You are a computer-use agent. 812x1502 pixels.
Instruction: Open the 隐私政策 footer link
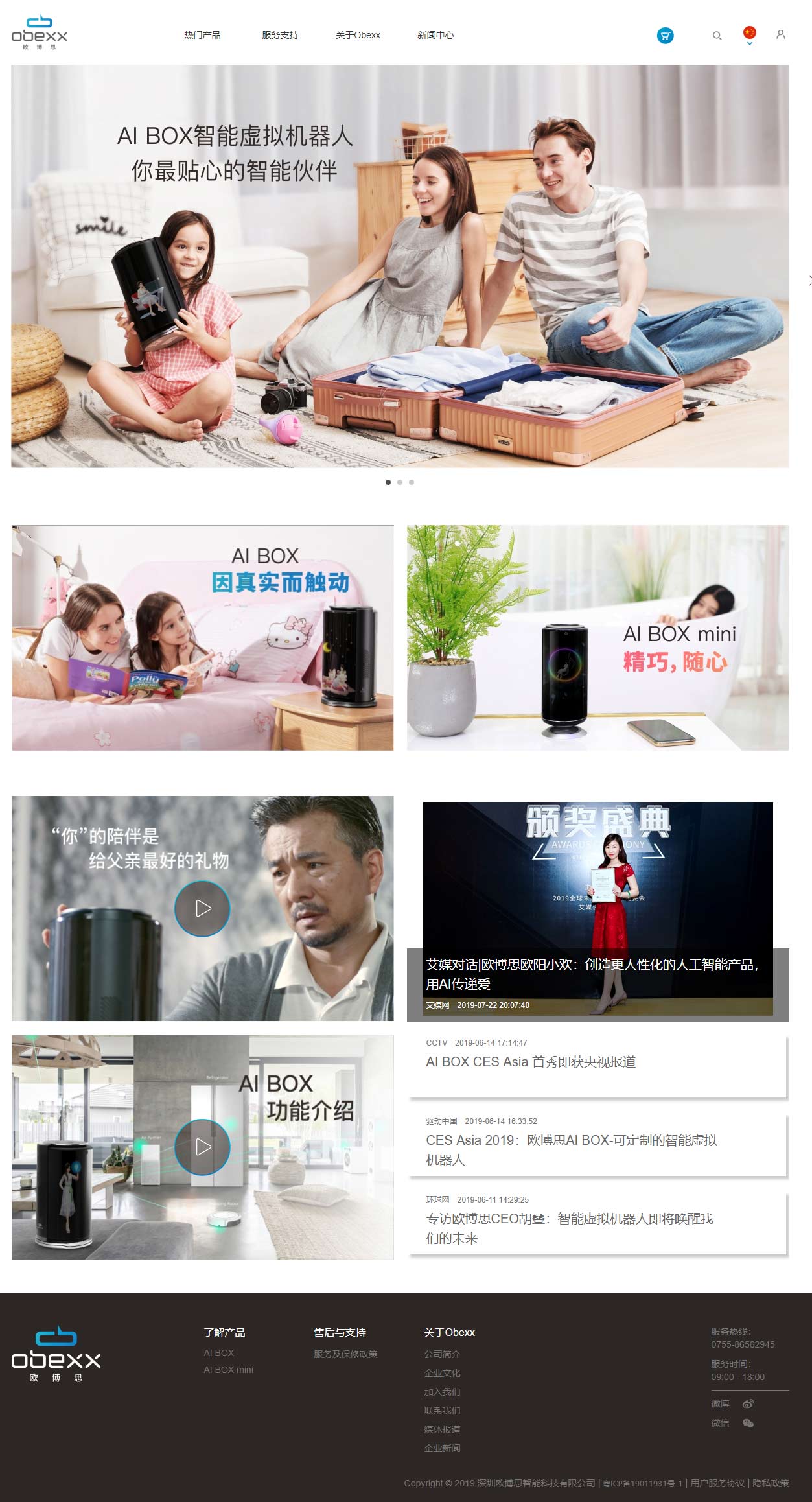pos(771,1483)
